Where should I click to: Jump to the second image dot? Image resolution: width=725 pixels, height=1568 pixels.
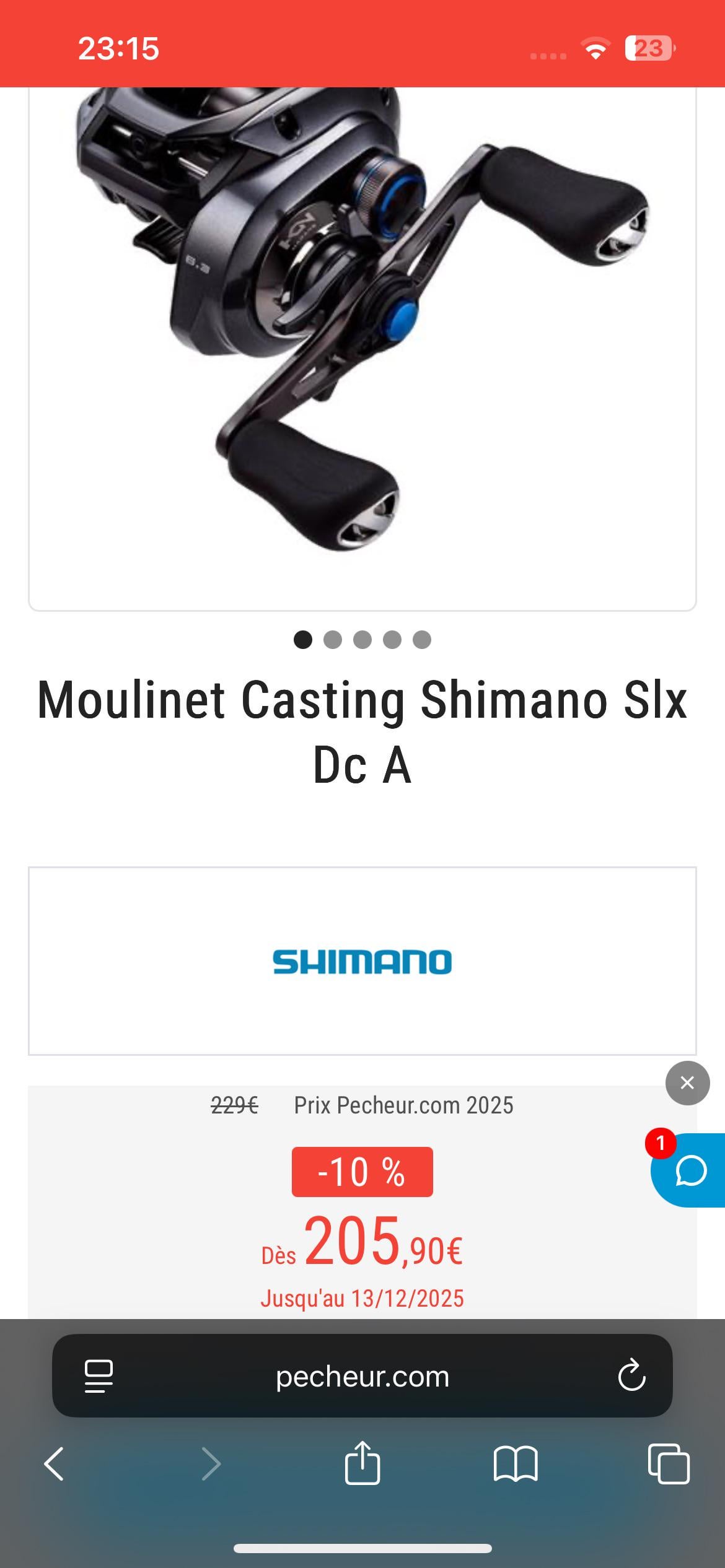[333, 640]
